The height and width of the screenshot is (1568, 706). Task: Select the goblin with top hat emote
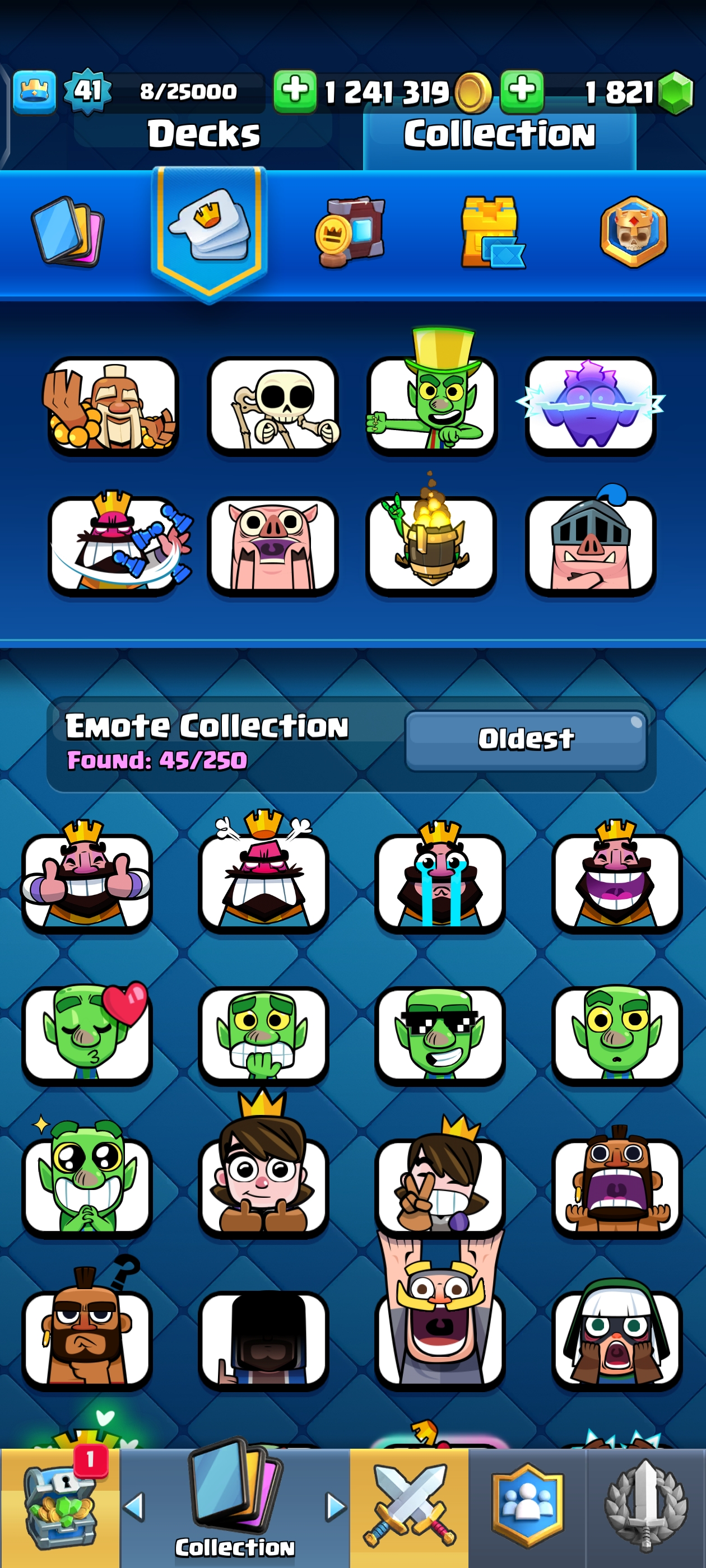coord(432,405)
